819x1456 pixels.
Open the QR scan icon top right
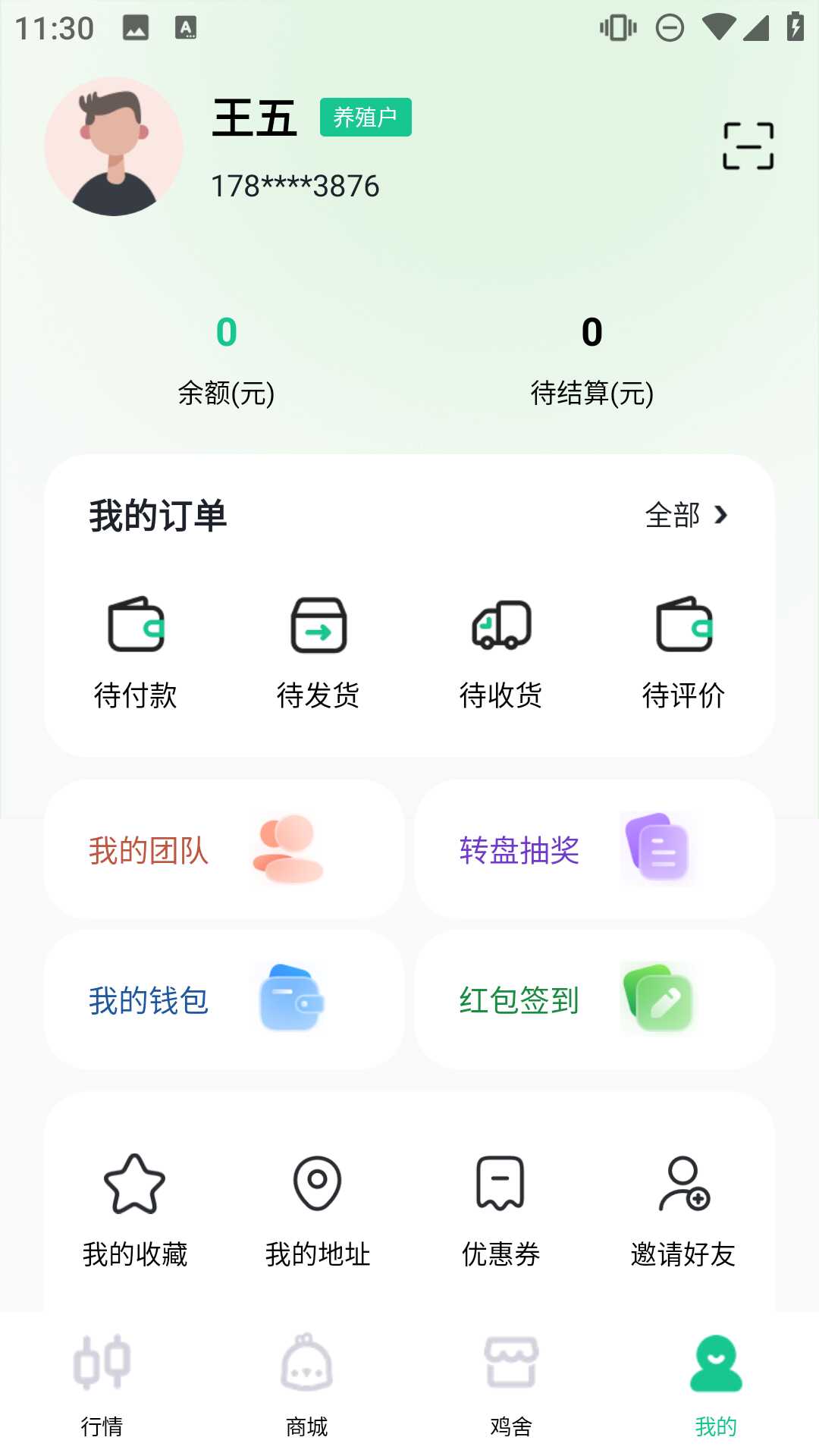point(749,144)
